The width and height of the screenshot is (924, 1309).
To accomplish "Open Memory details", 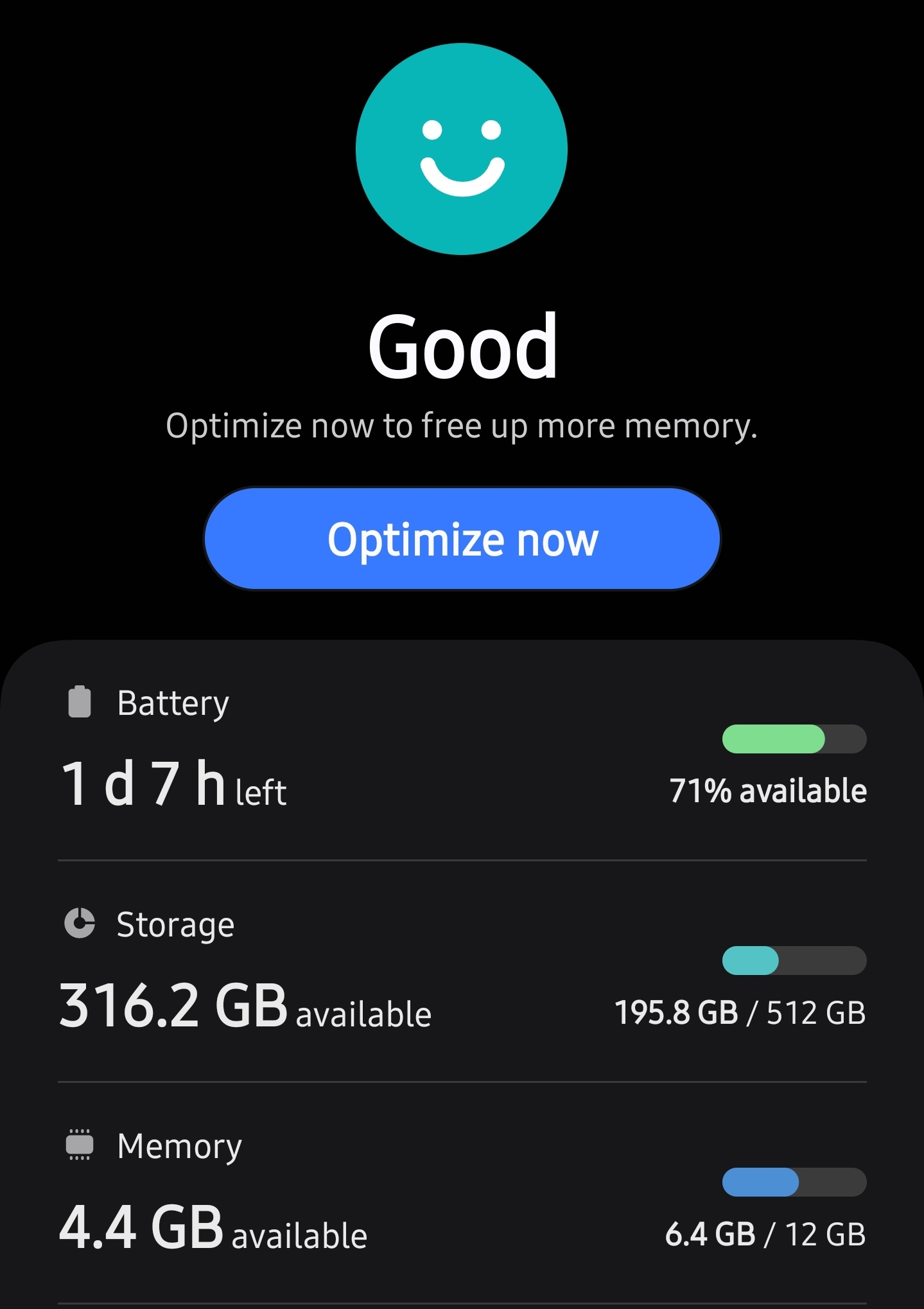I will (462, 1192).
